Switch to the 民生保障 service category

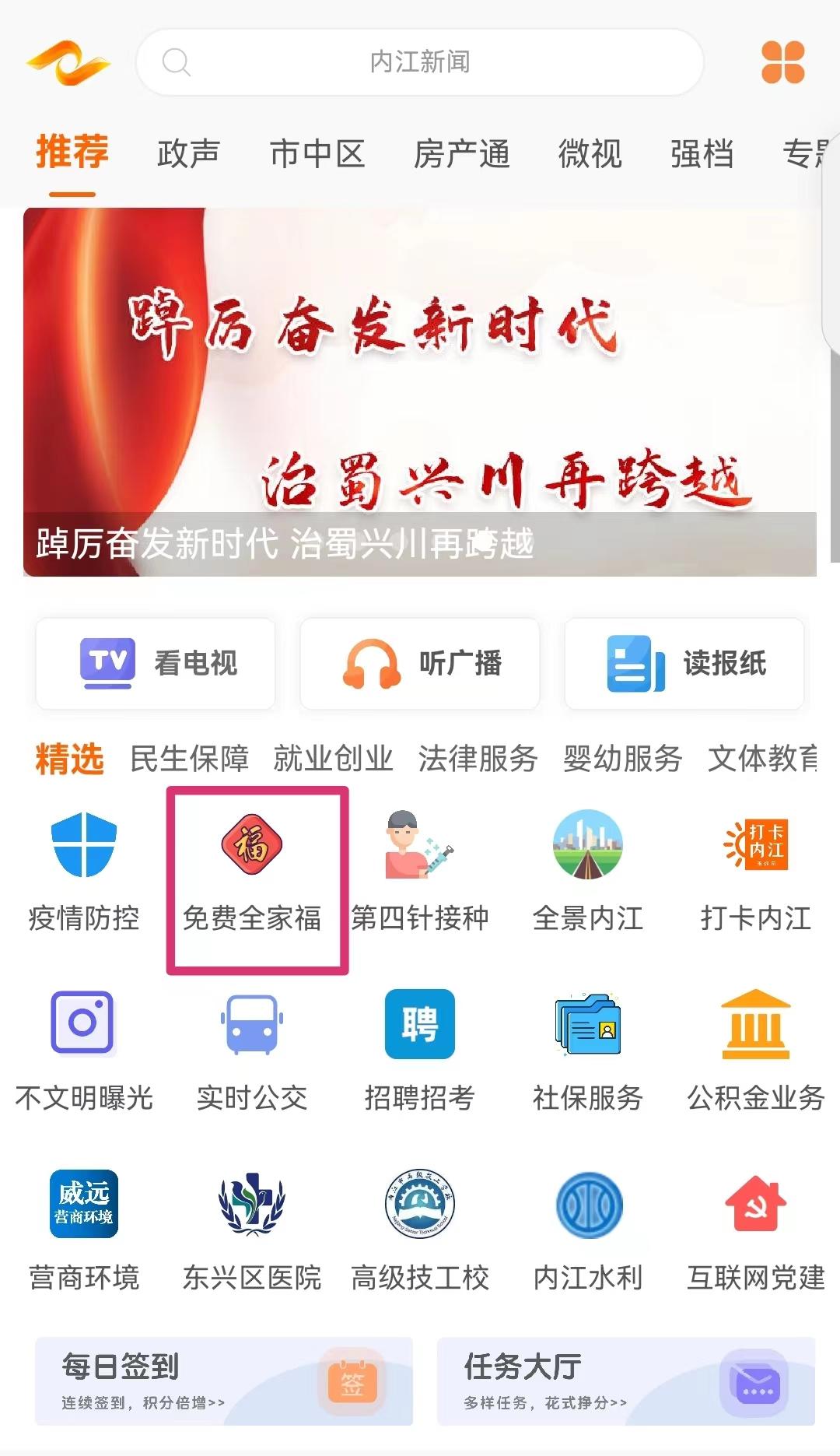(189, 759)
